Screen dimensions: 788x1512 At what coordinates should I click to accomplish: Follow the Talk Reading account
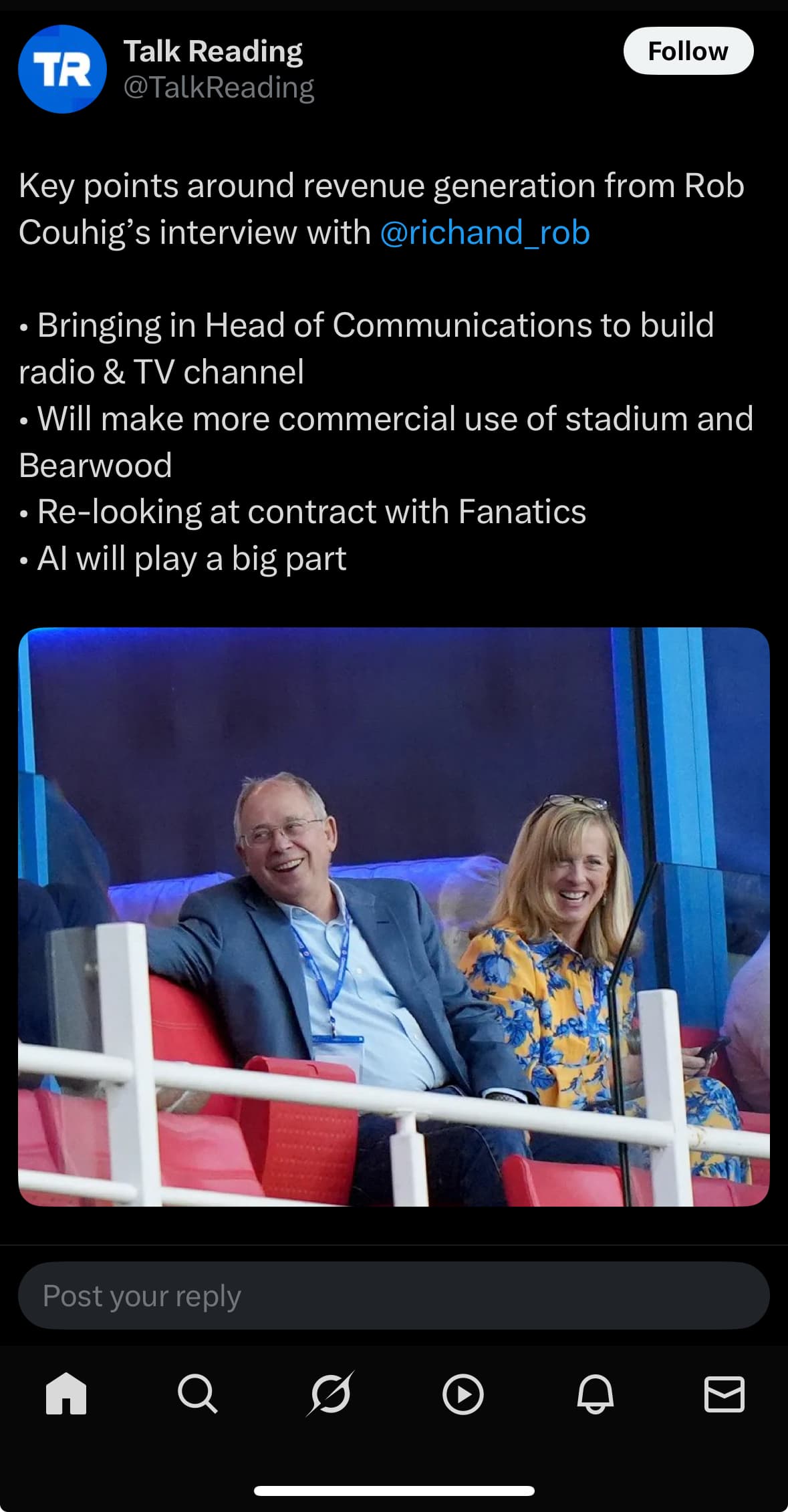[x=688, y=51]
